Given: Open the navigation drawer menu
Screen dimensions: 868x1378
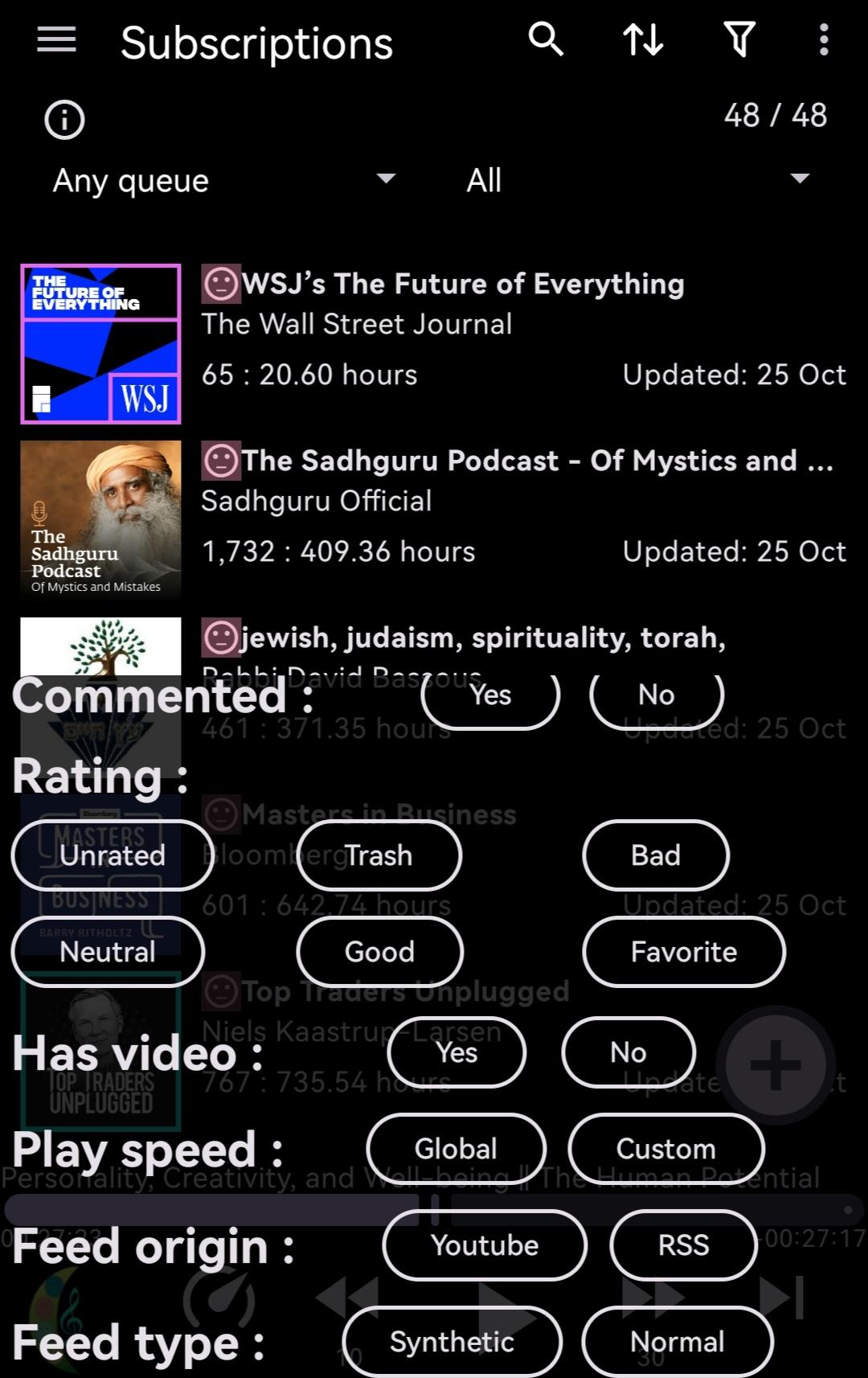Looking at the screenshot, I should point(56,39).
